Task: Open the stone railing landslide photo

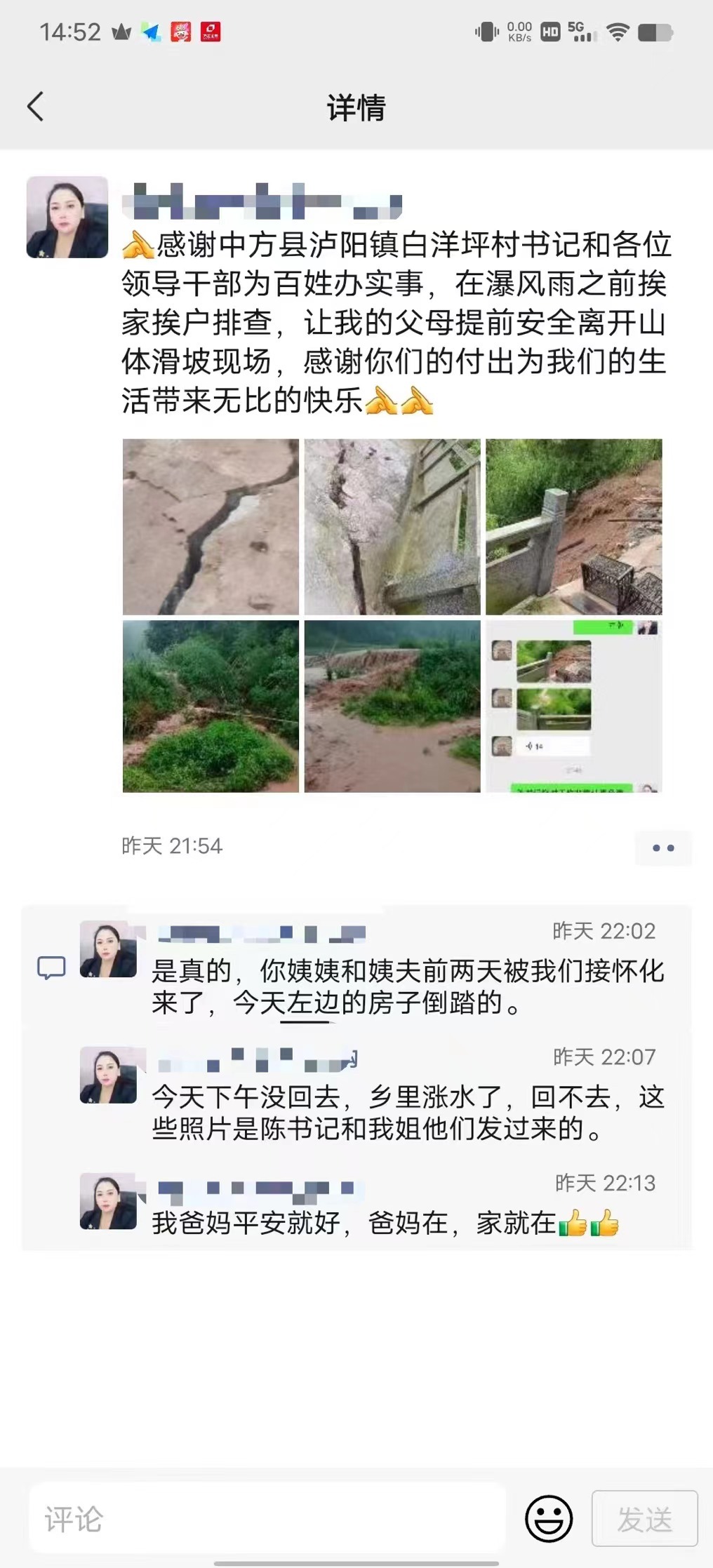Action: [573, 526]
